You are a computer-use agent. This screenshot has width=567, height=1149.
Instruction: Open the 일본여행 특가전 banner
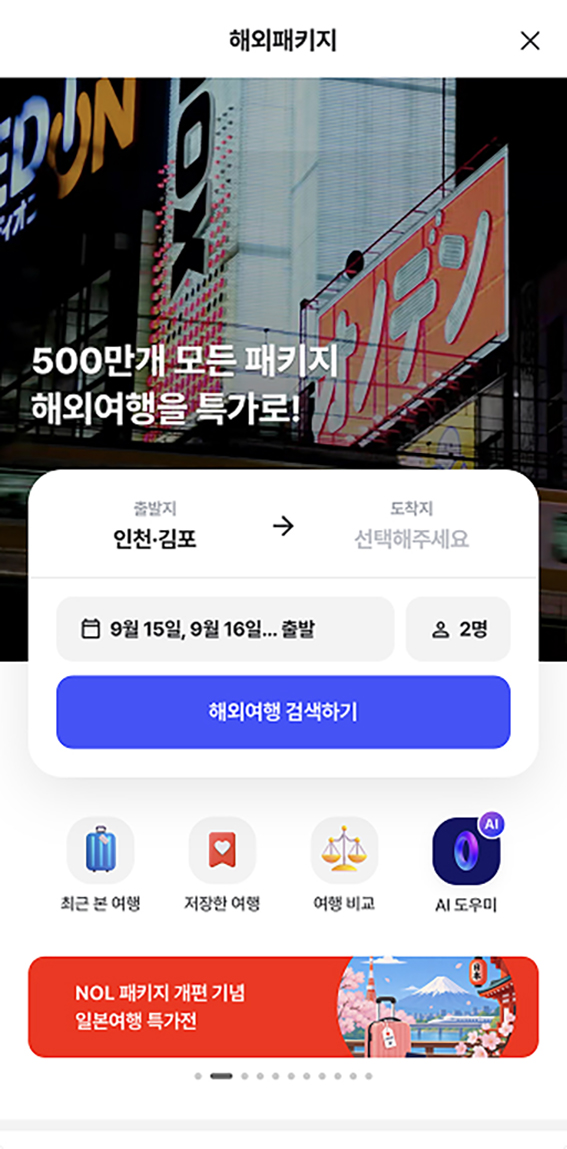(284, 1007)
